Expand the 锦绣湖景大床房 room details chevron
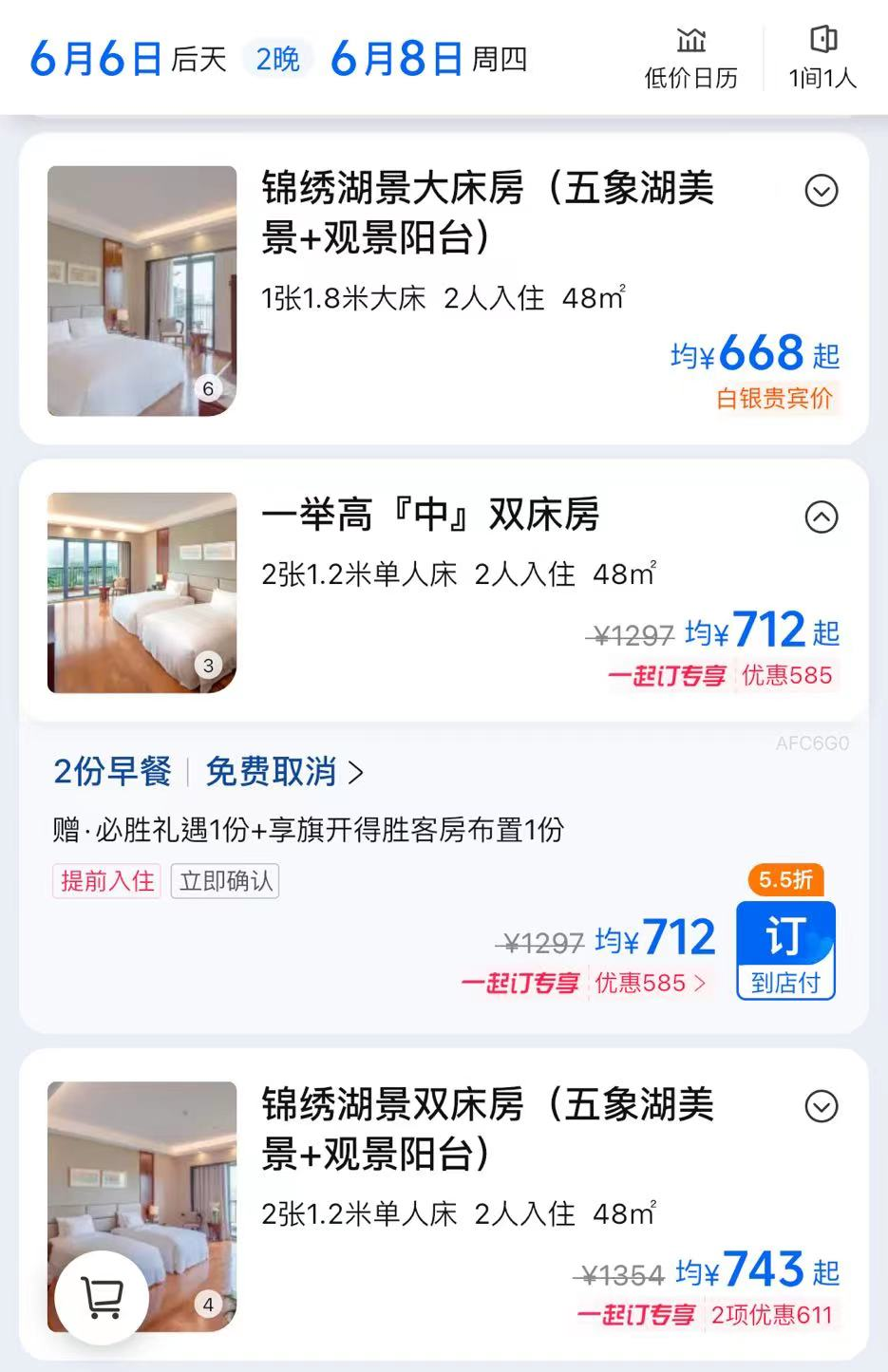 coord(822,191)
